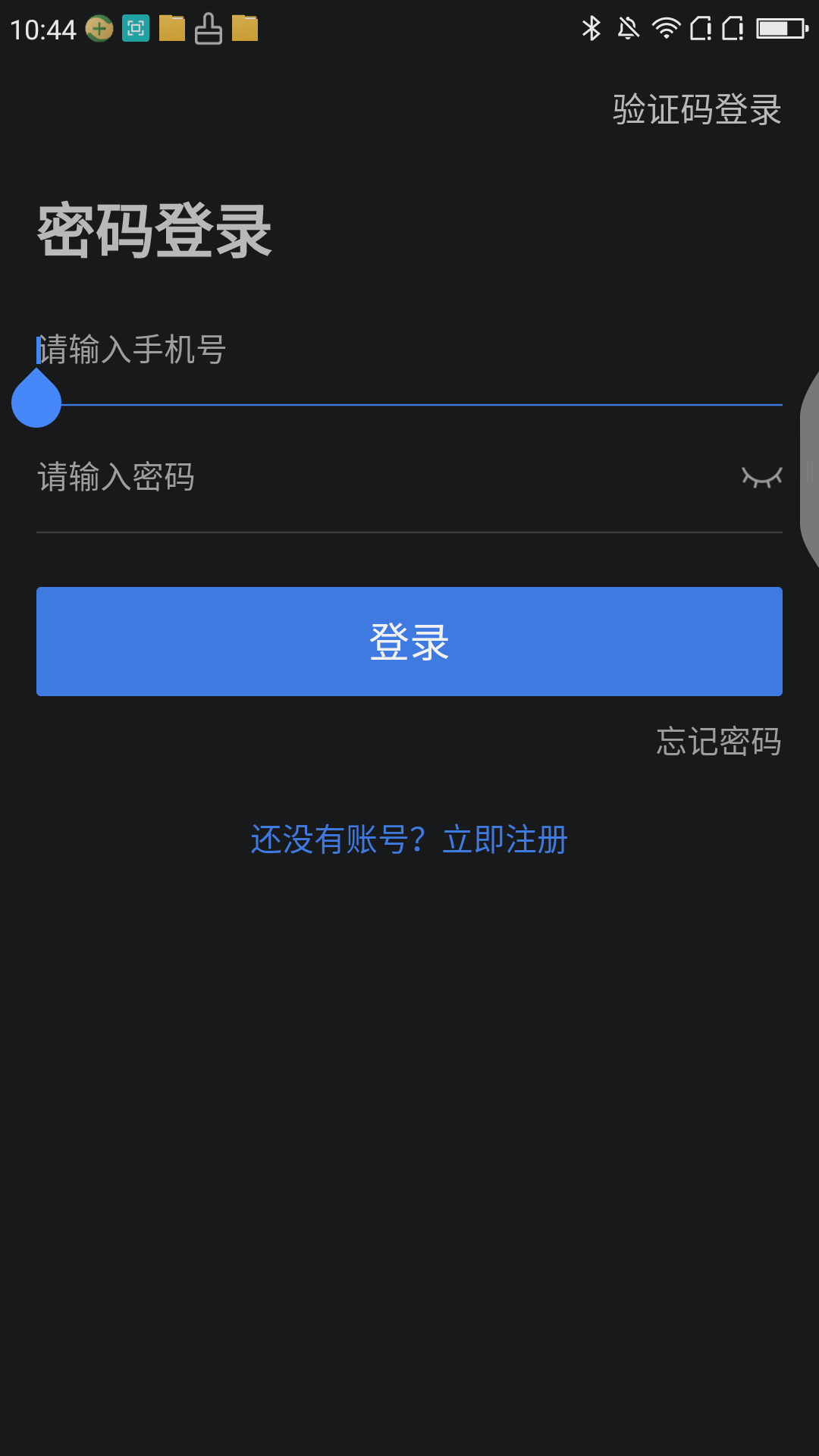Open 忘记密码 forgot password
Screen dimensions: 819x1456
719,742
